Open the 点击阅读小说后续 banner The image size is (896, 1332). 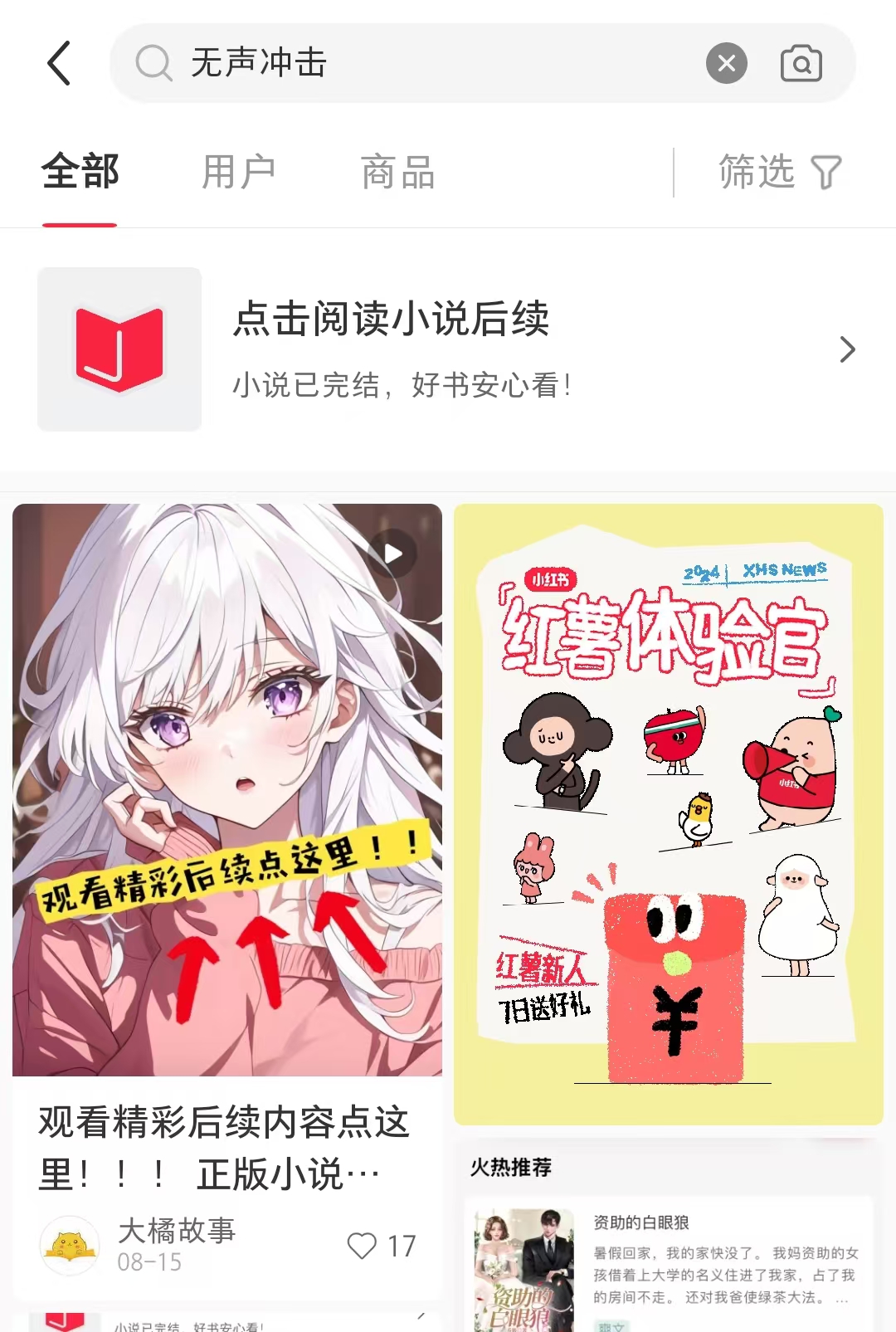tap(448, 349)
